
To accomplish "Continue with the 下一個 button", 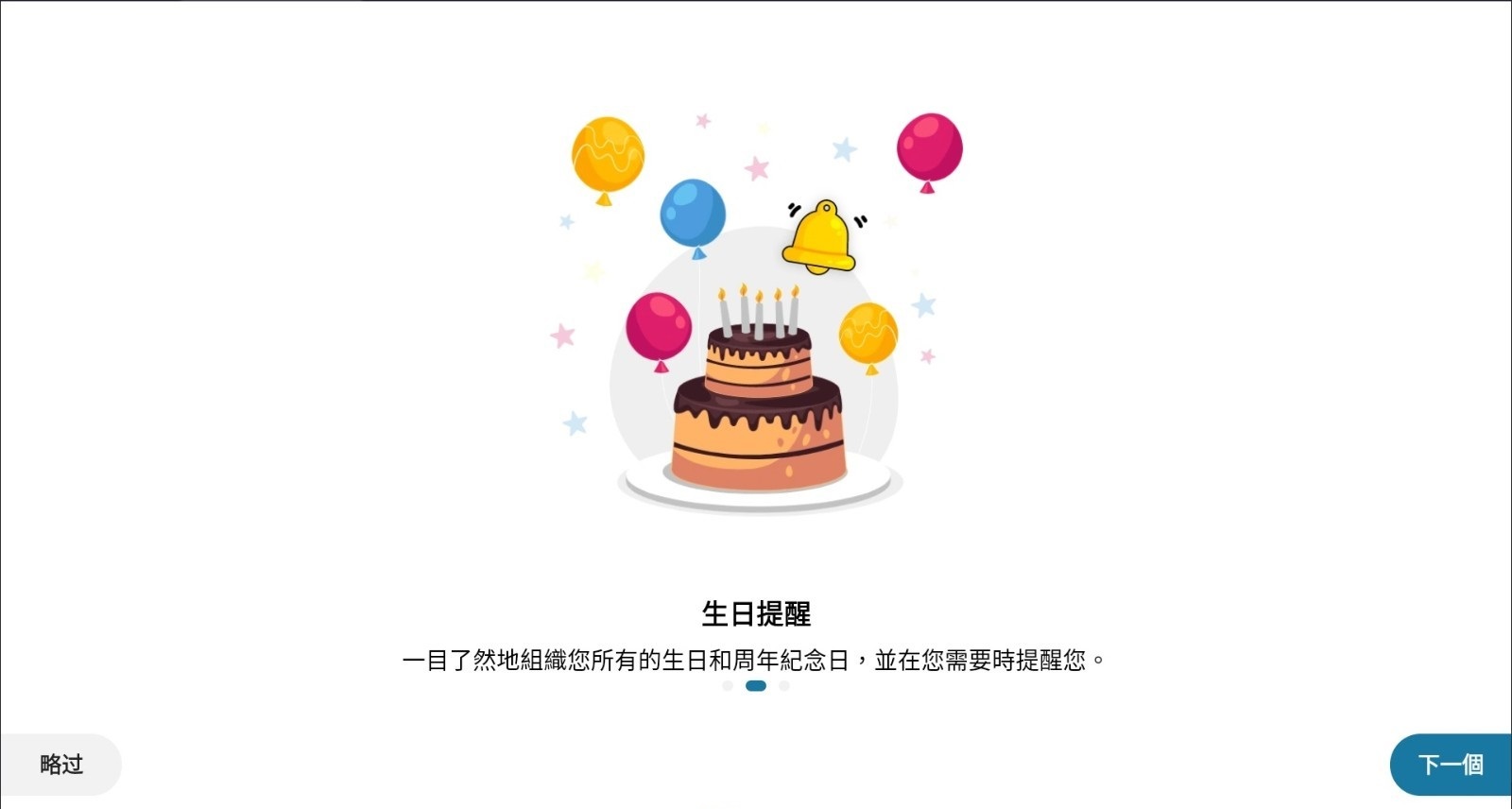I will [x=1451, y=764].
